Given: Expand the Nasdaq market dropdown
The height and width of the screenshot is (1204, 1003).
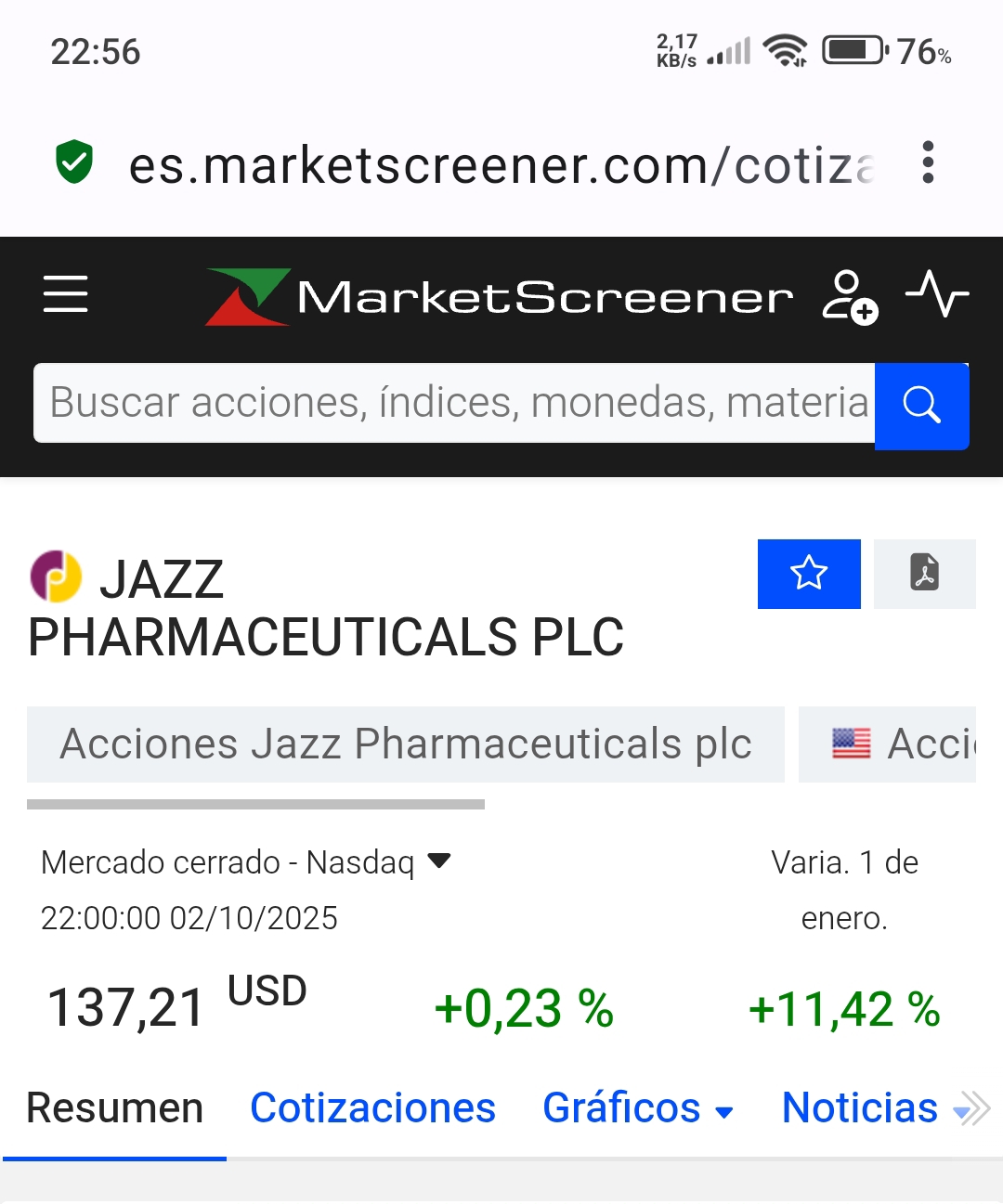Looking at the screenshot, I should (438, 861).
